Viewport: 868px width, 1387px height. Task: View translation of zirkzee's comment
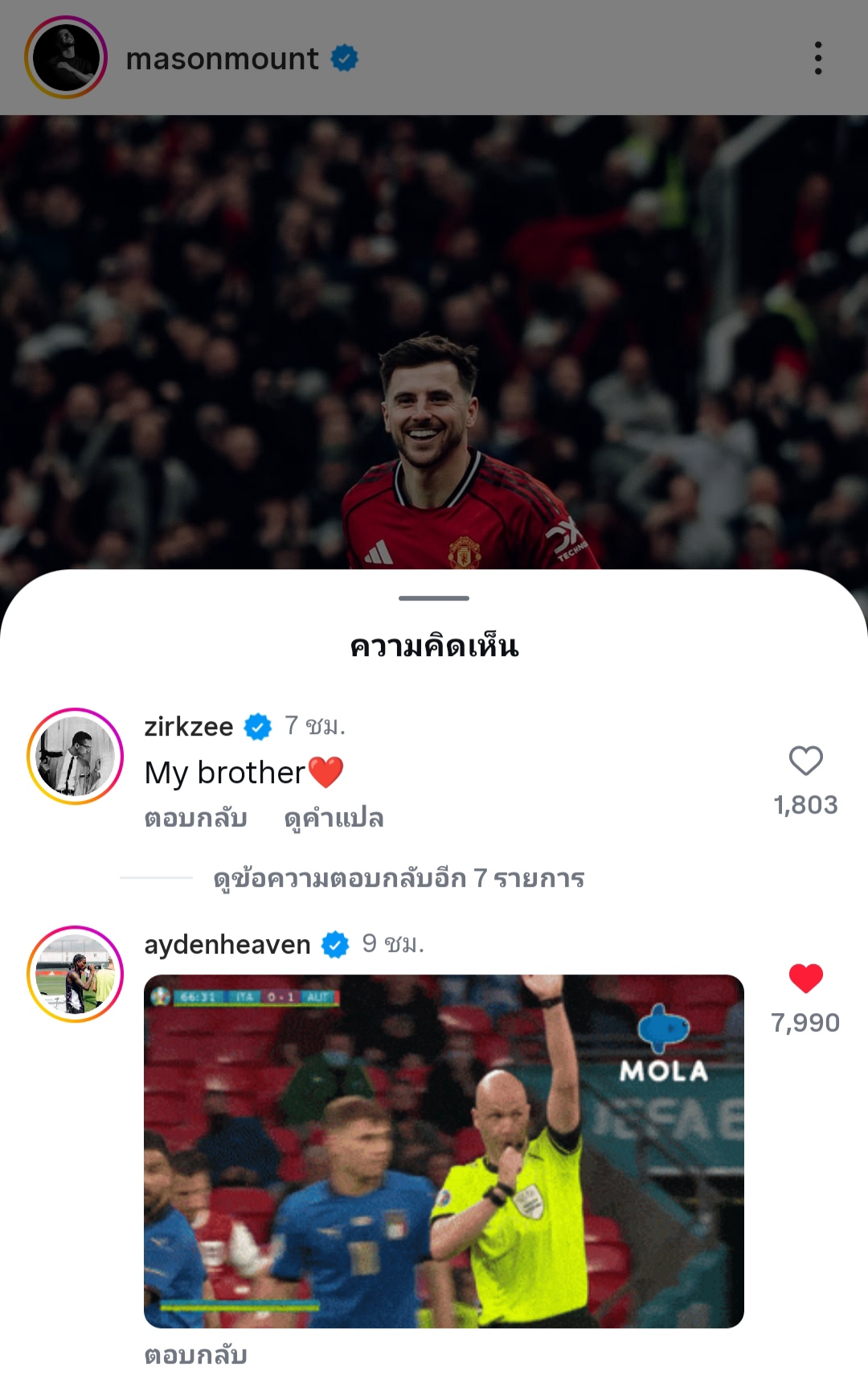[x=334, y=818]
